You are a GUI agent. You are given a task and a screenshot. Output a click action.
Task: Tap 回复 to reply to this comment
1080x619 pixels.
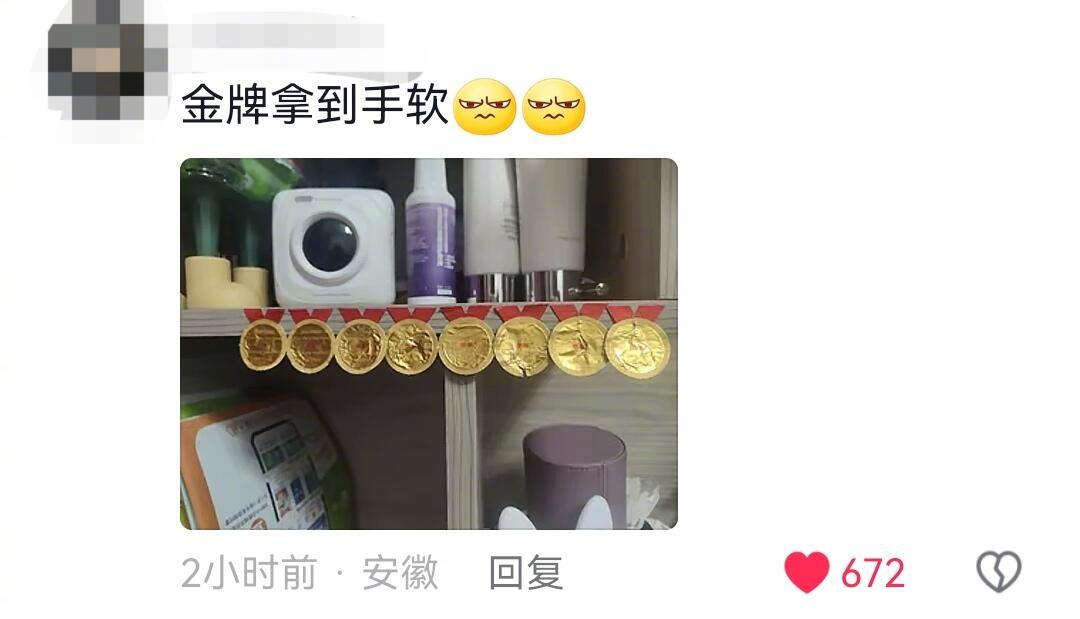tap(526, 573)
